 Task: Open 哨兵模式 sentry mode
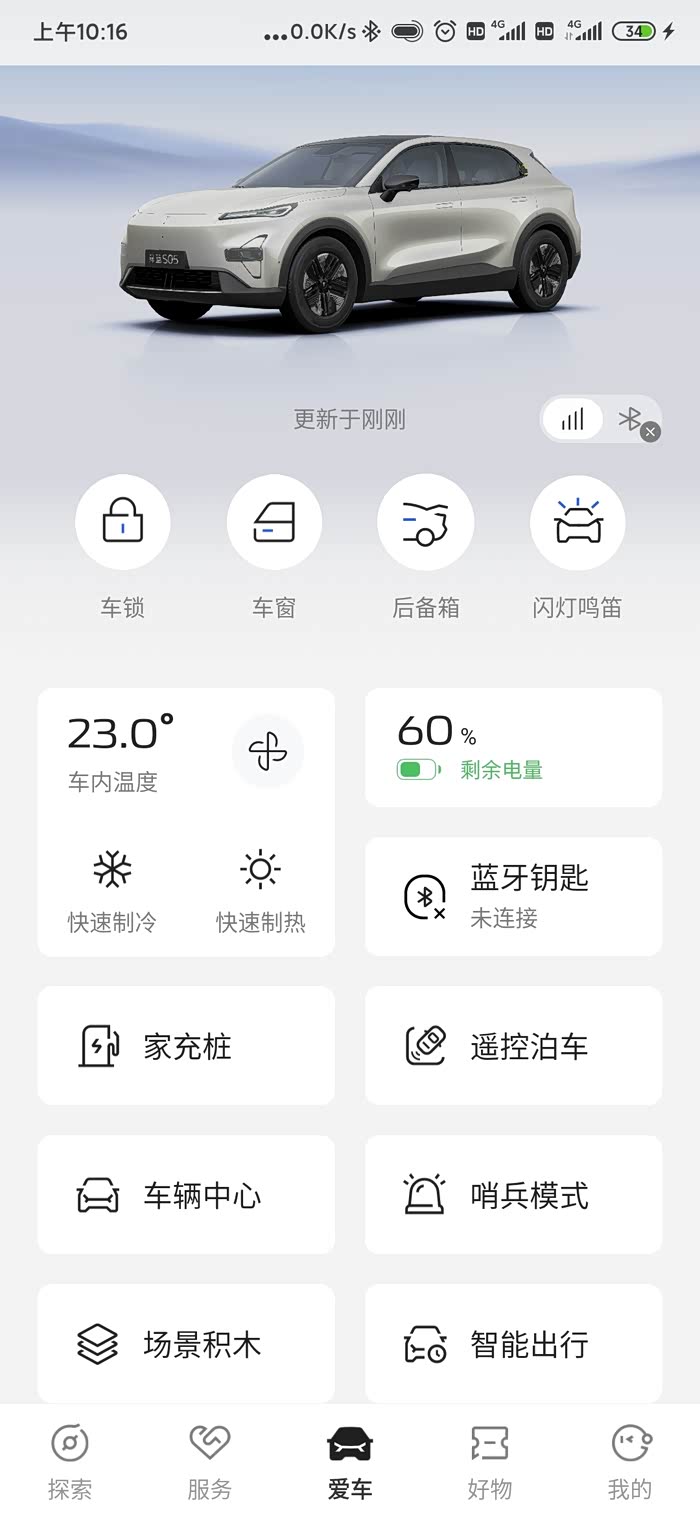click(x=513, y=1195)
